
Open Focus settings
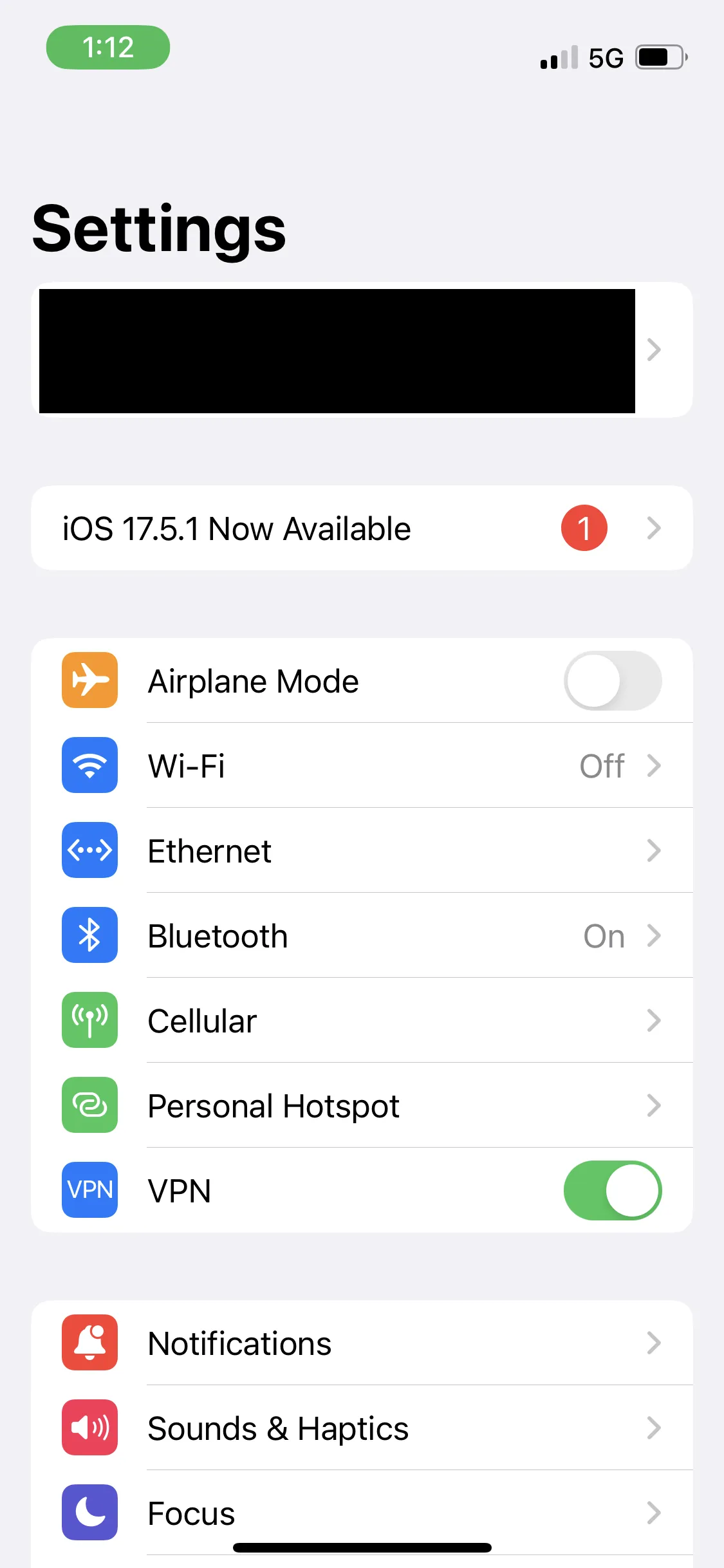click(362, 1513)
